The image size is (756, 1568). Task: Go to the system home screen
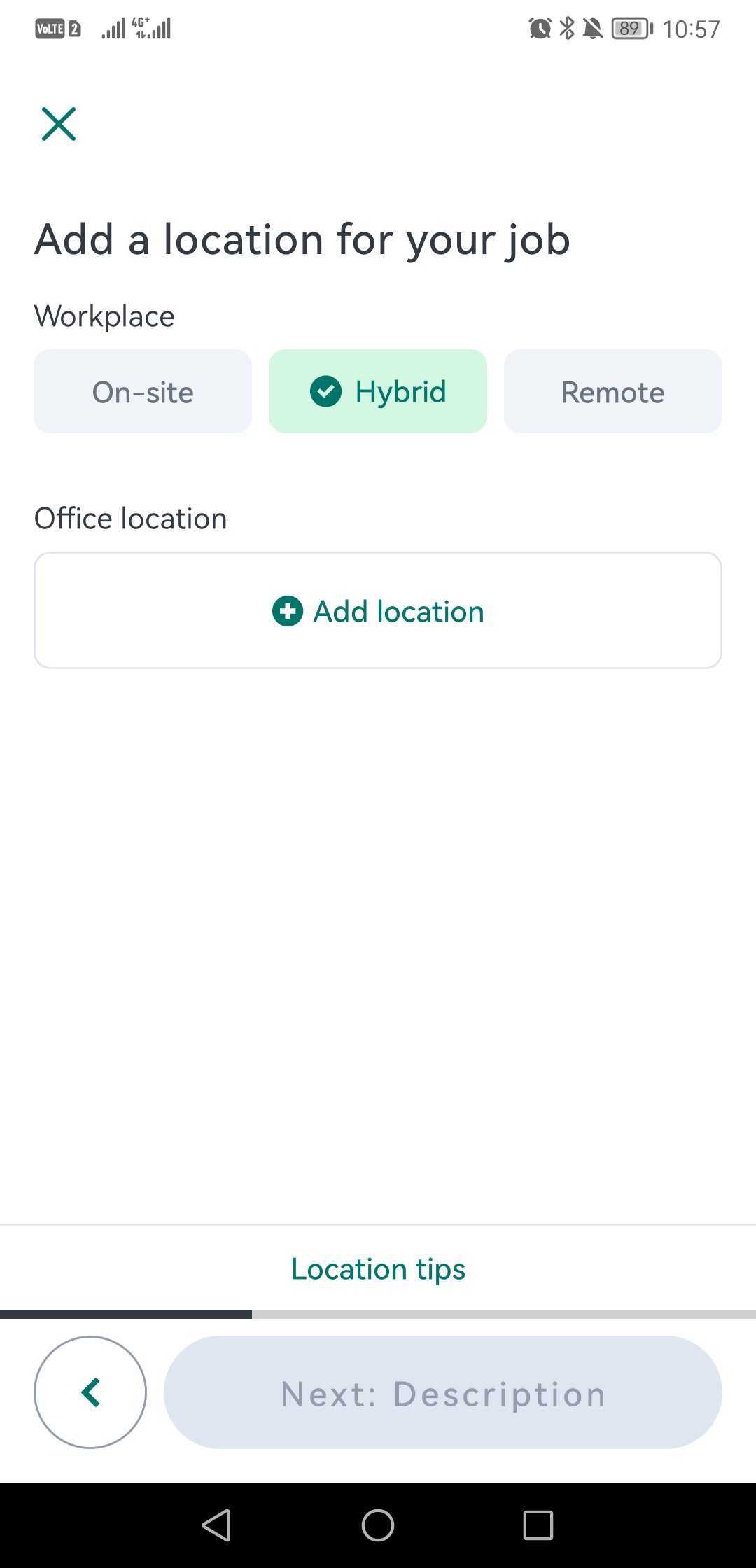tap(378, 1525)
